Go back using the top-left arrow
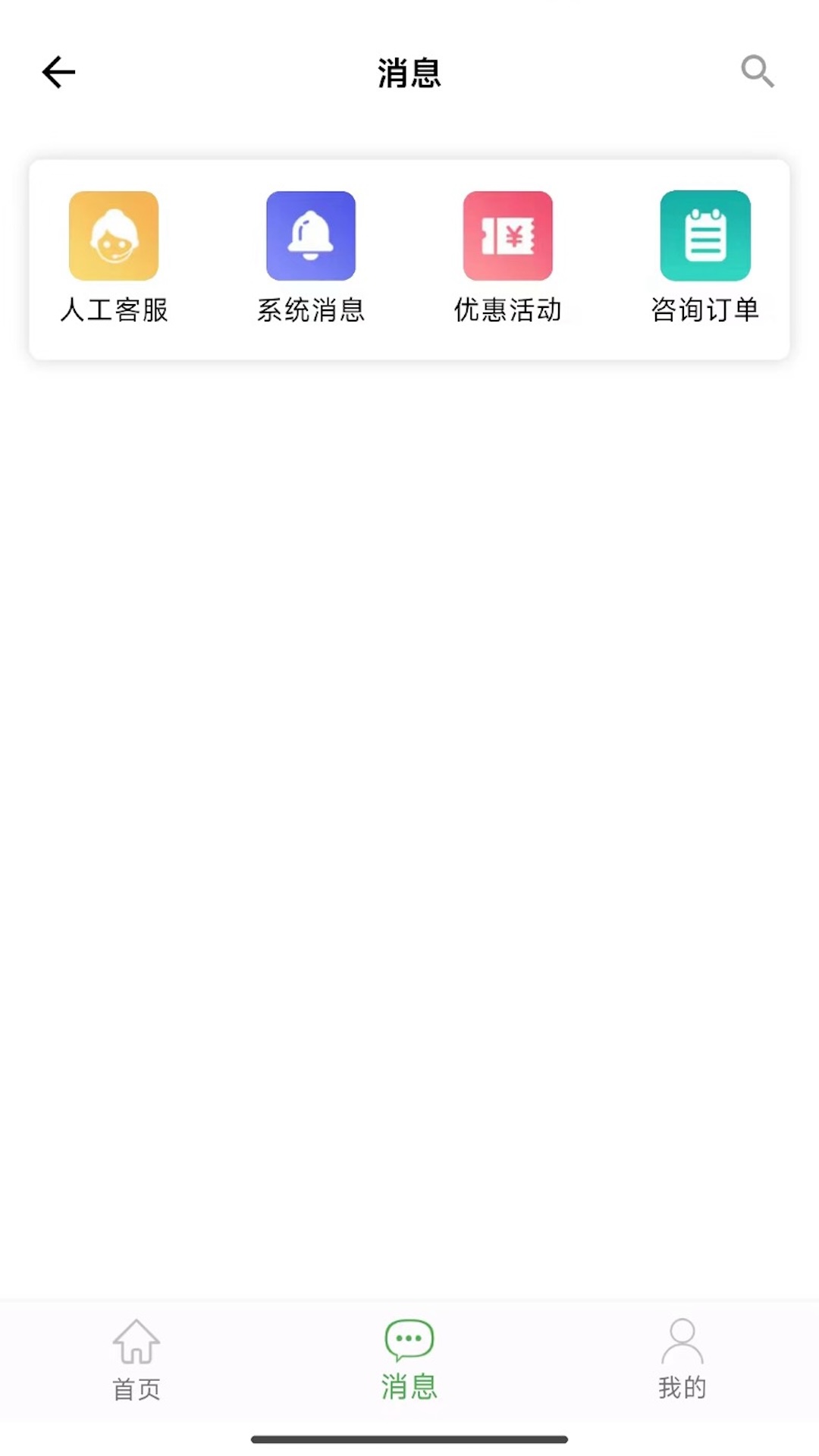 [58, 73]
